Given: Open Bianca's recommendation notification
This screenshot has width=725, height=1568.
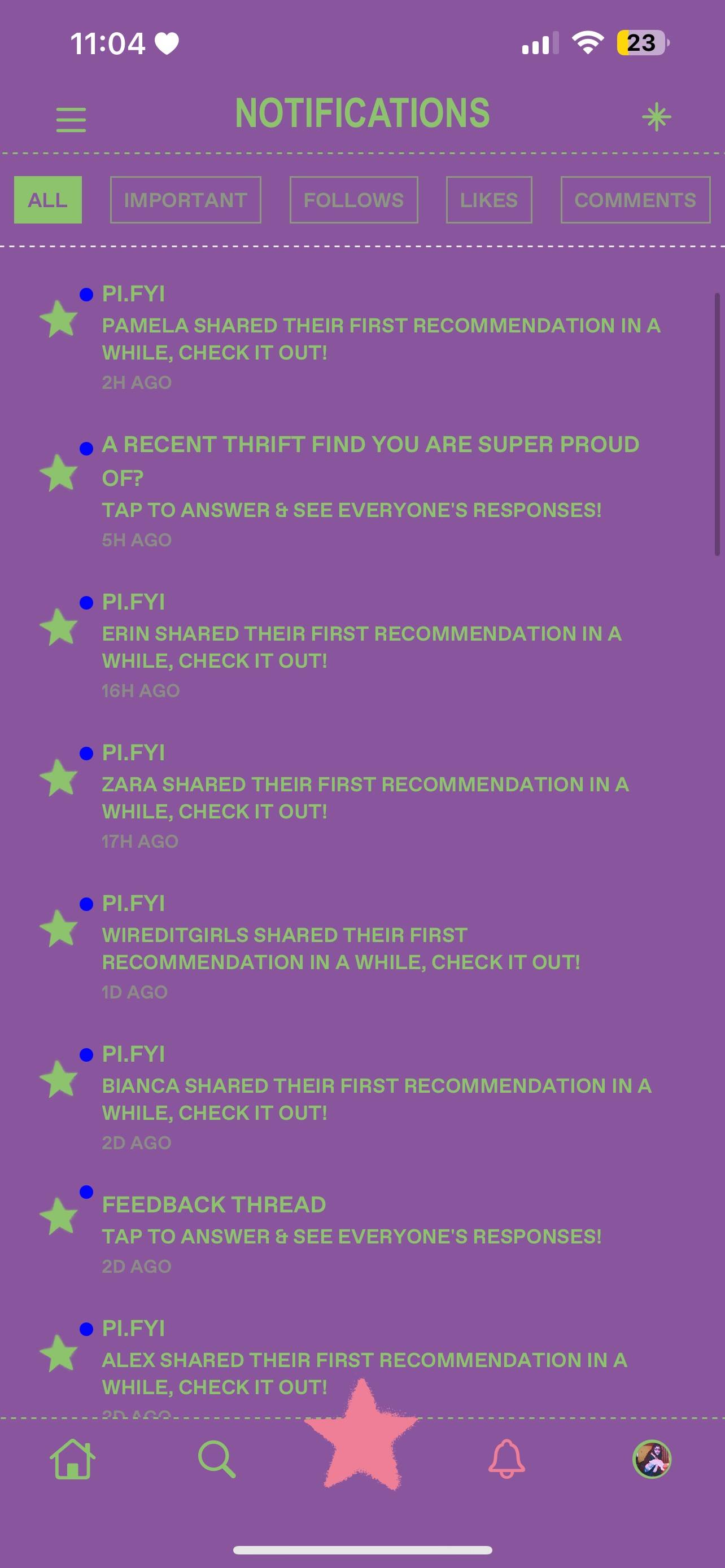Looking at the screenshot, I should click(362, 1097).
